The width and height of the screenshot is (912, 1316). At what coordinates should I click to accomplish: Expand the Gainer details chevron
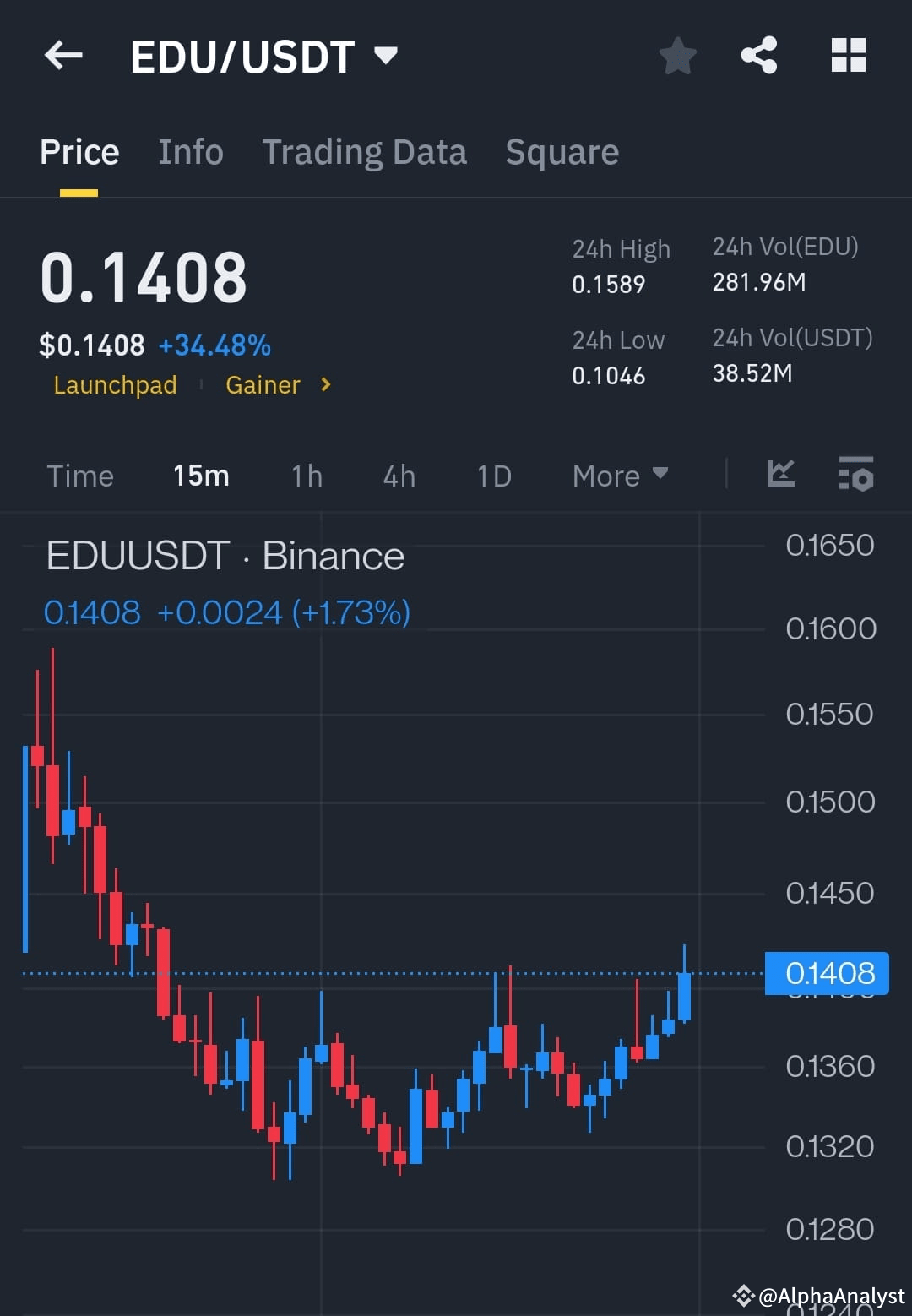click(324, 384)
